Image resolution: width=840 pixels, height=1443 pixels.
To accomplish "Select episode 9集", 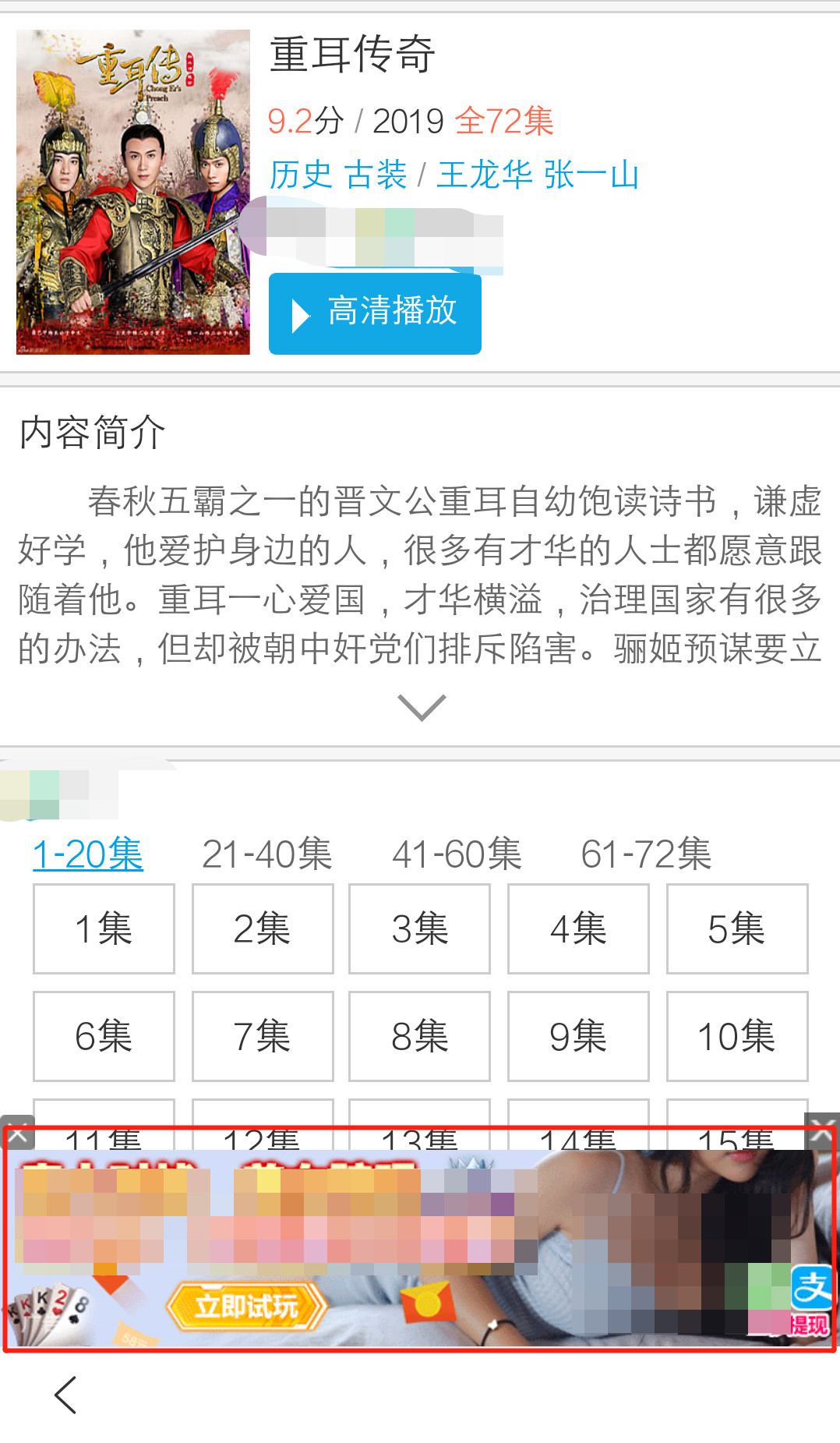I will (x=578, y=1036).
